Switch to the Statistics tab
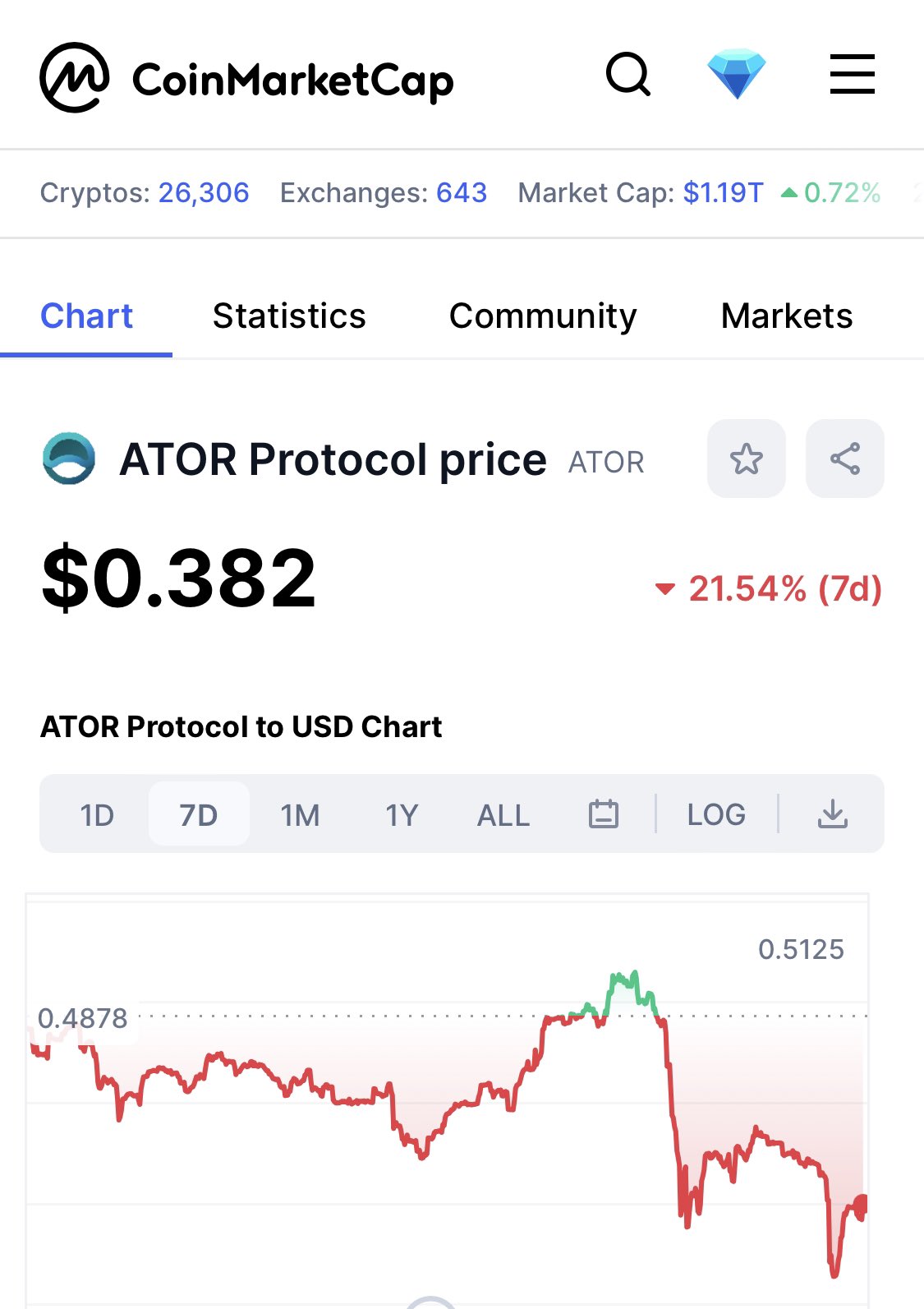Screen dimensions: 924x1309 289,316
